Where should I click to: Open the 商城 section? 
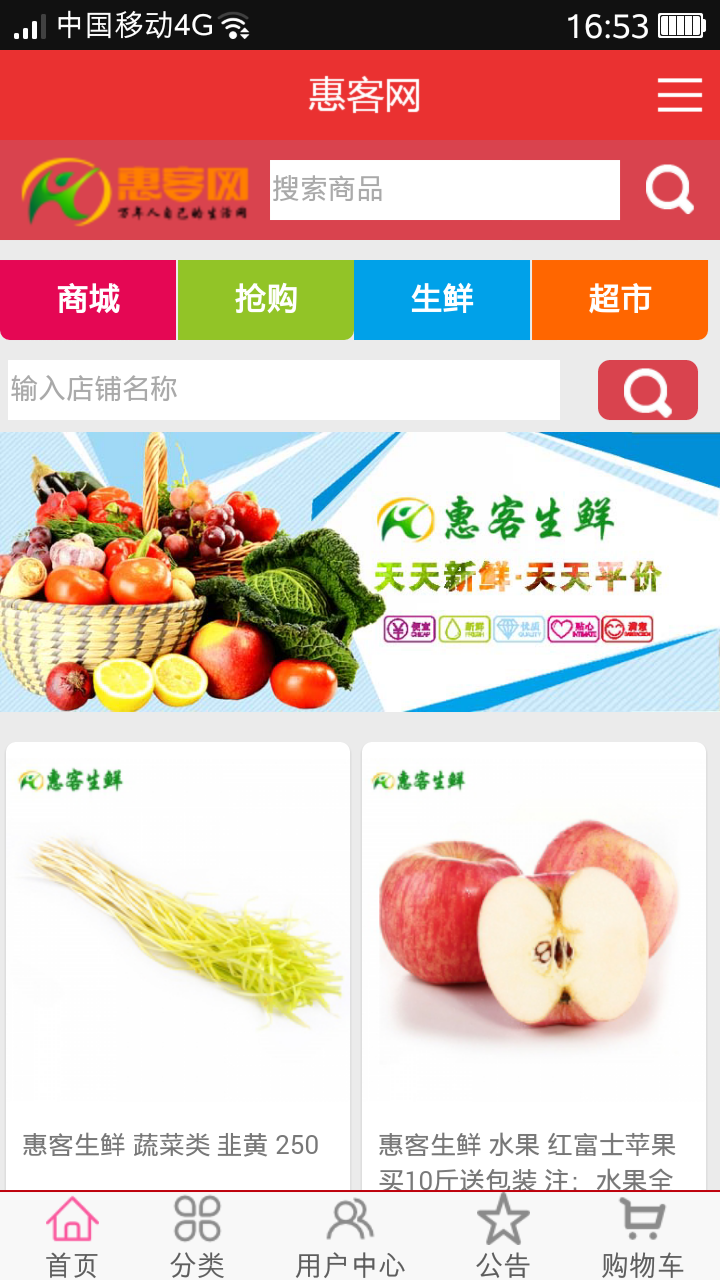click(88, 299)
